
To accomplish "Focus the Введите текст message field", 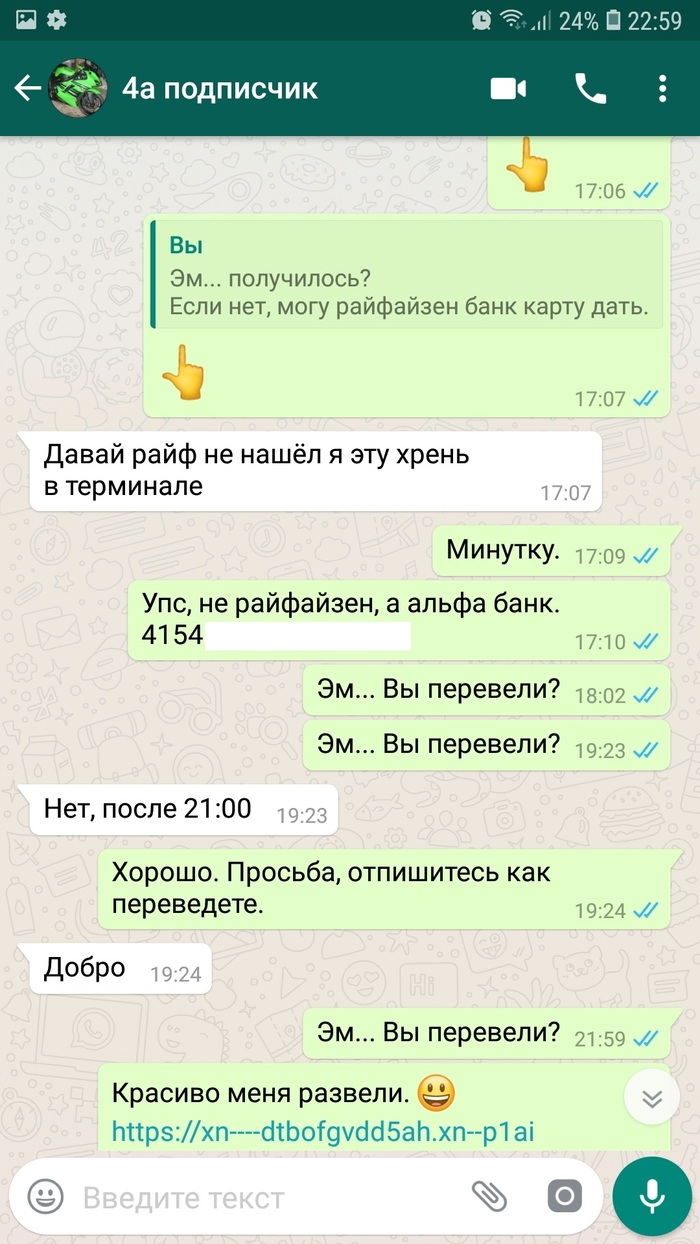I will click(260, 1197).
